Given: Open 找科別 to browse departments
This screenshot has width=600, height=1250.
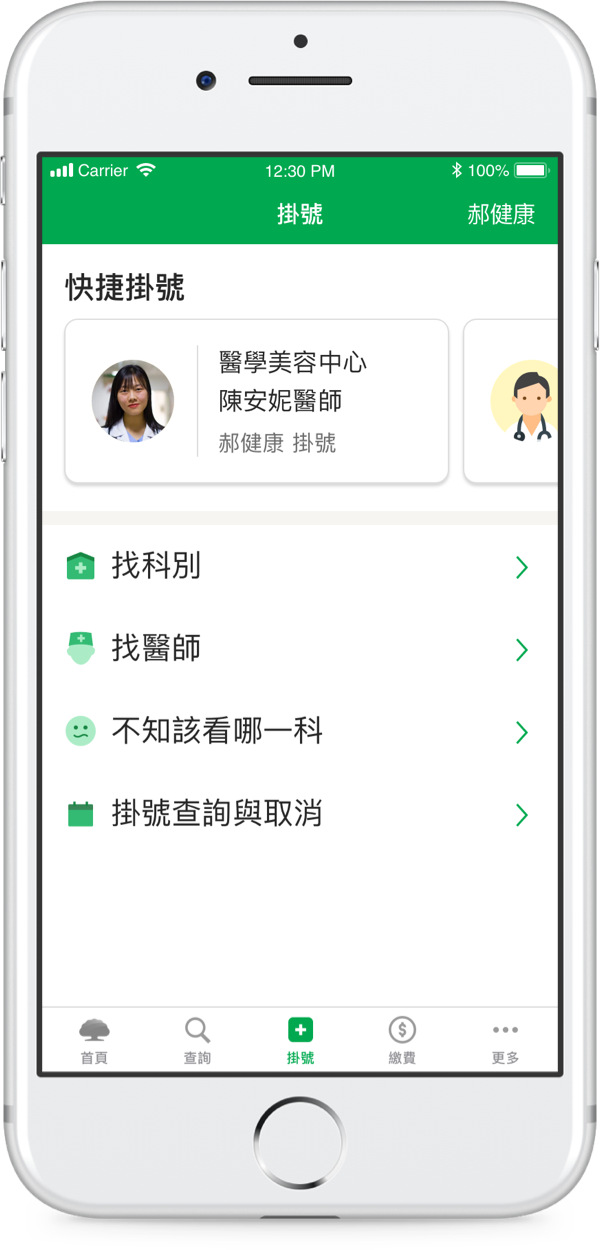Looking at the screenshot, I should click(298, 567).
